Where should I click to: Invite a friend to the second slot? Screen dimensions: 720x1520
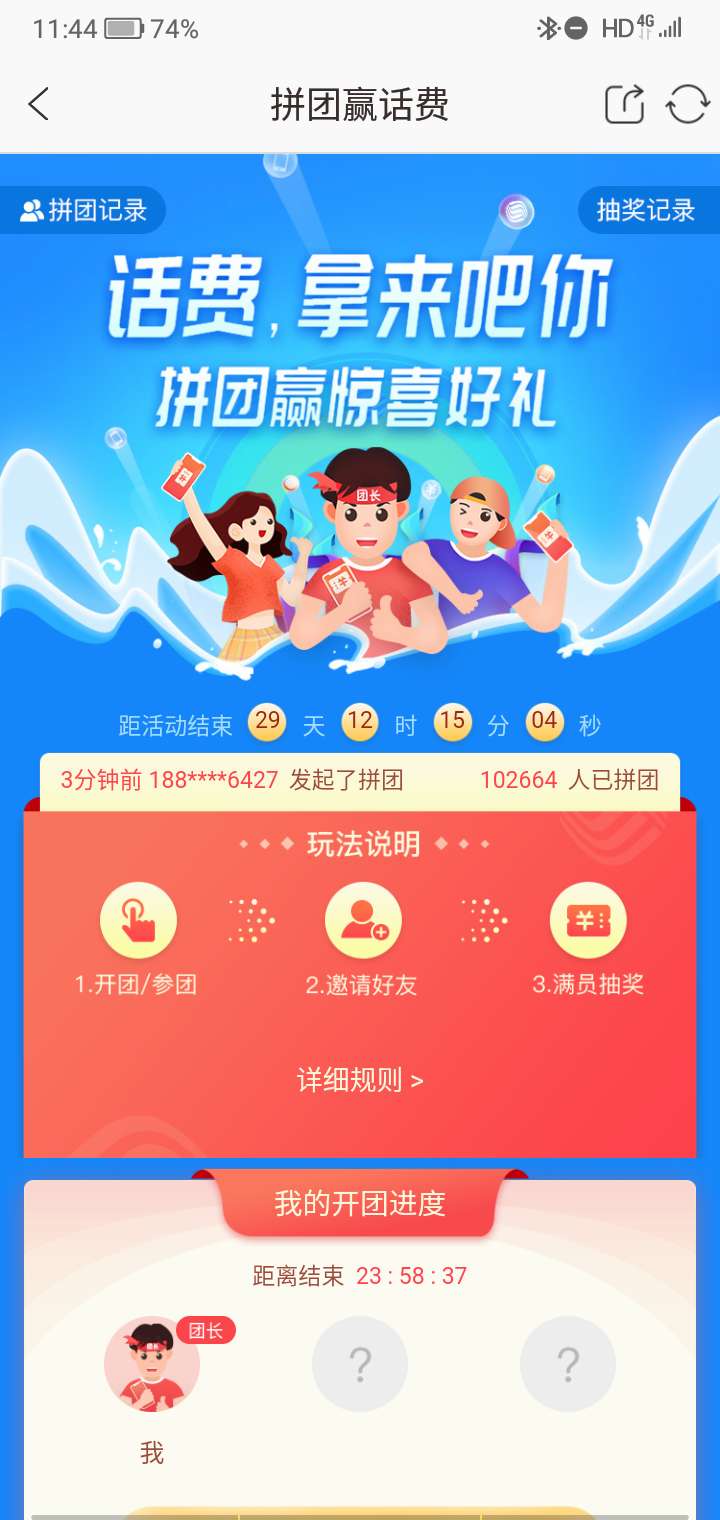point(360,1364)
